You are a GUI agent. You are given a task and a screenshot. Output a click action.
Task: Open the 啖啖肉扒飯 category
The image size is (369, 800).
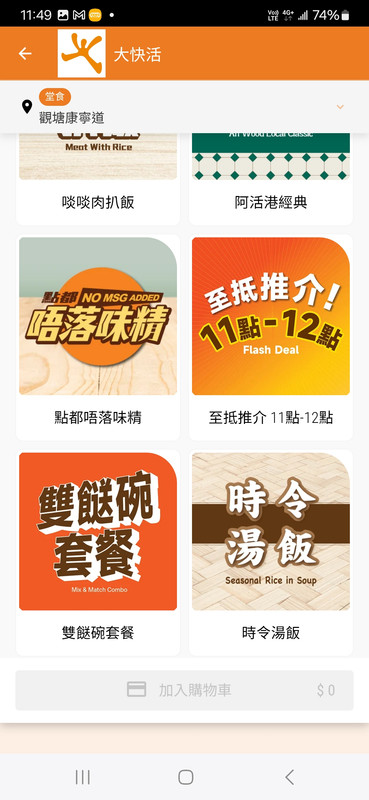point(98,179)
